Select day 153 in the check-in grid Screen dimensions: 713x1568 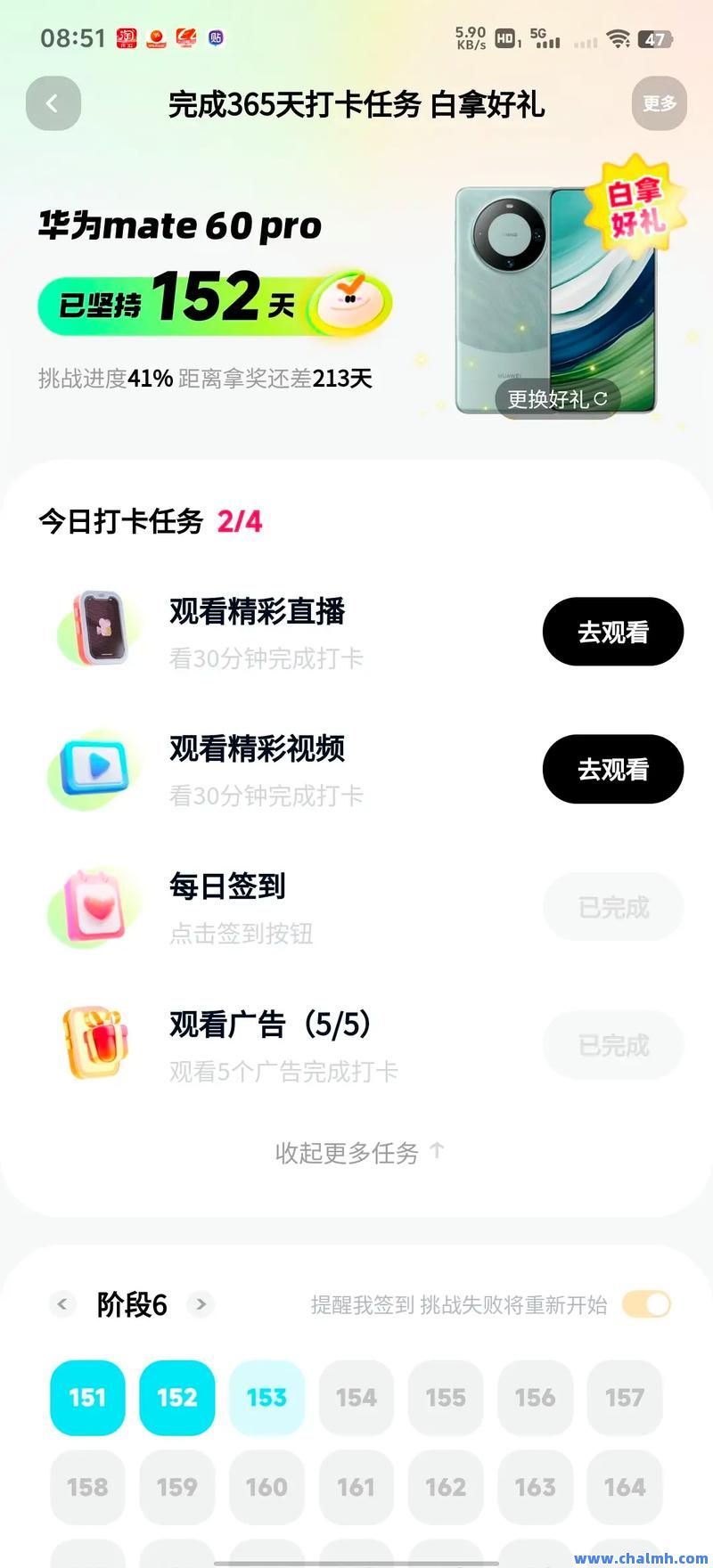coord(266,1398)
